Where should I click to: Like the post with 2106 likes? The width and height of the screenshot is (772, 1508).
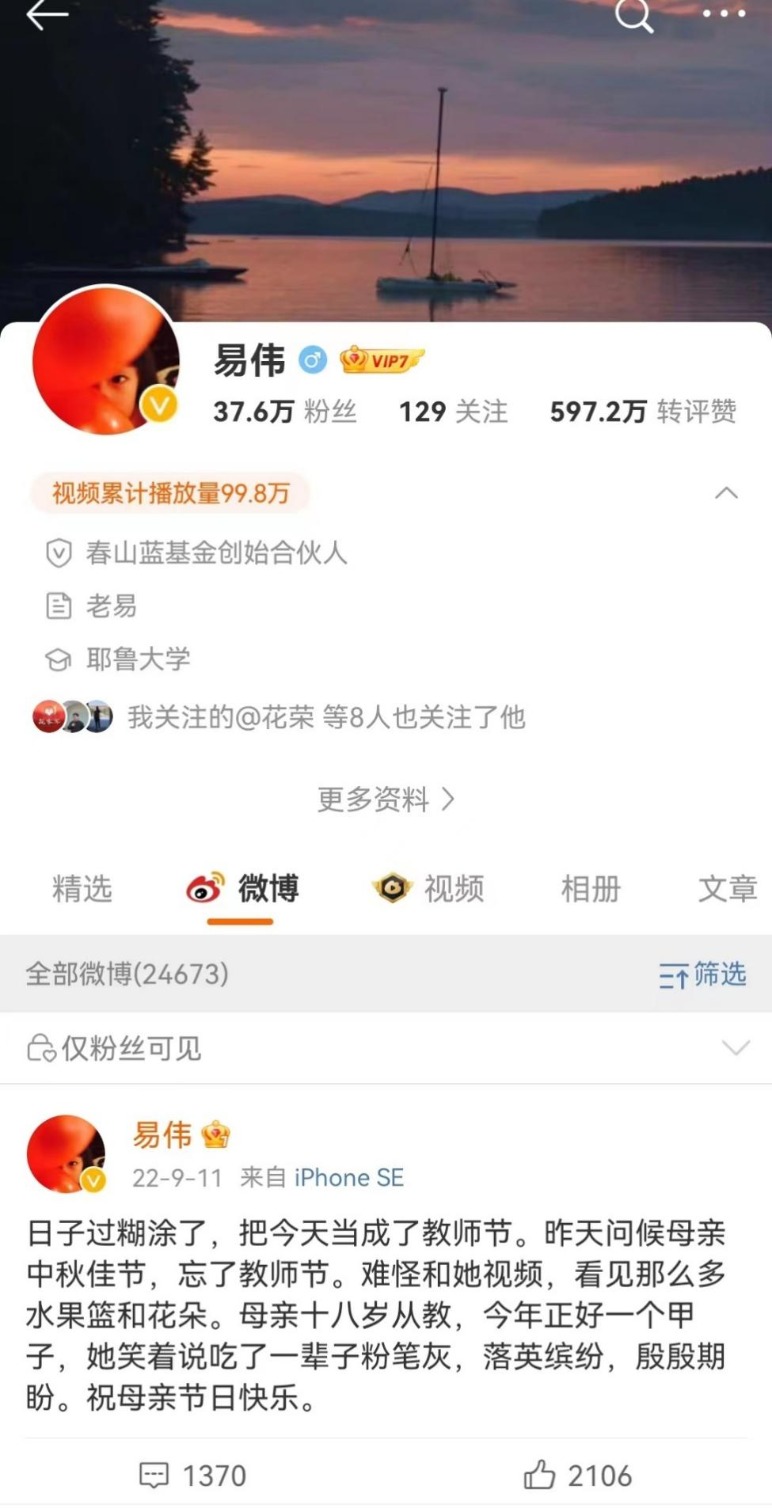coord(577,1475)
